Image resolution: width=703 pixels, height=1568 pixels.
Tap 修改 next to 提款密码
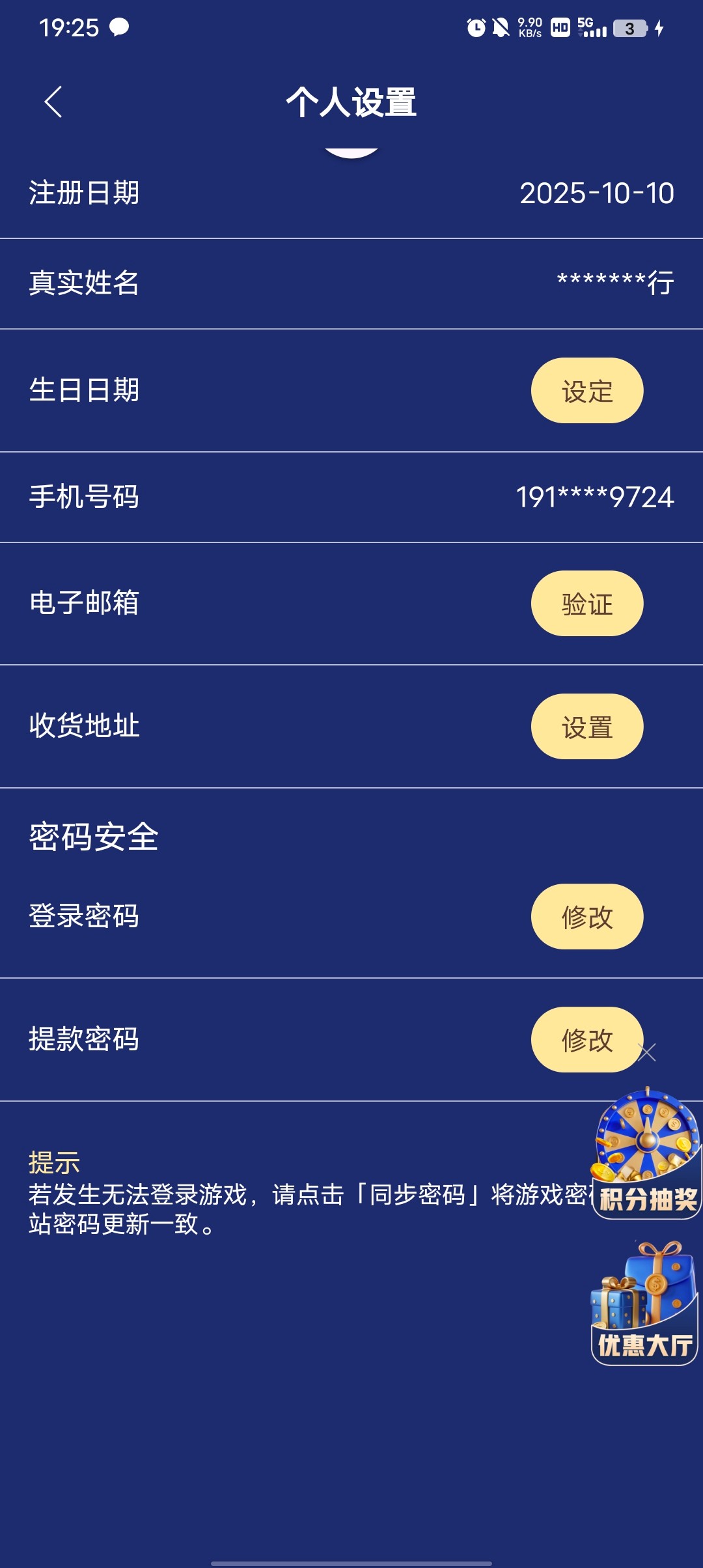pos(579,1039)
